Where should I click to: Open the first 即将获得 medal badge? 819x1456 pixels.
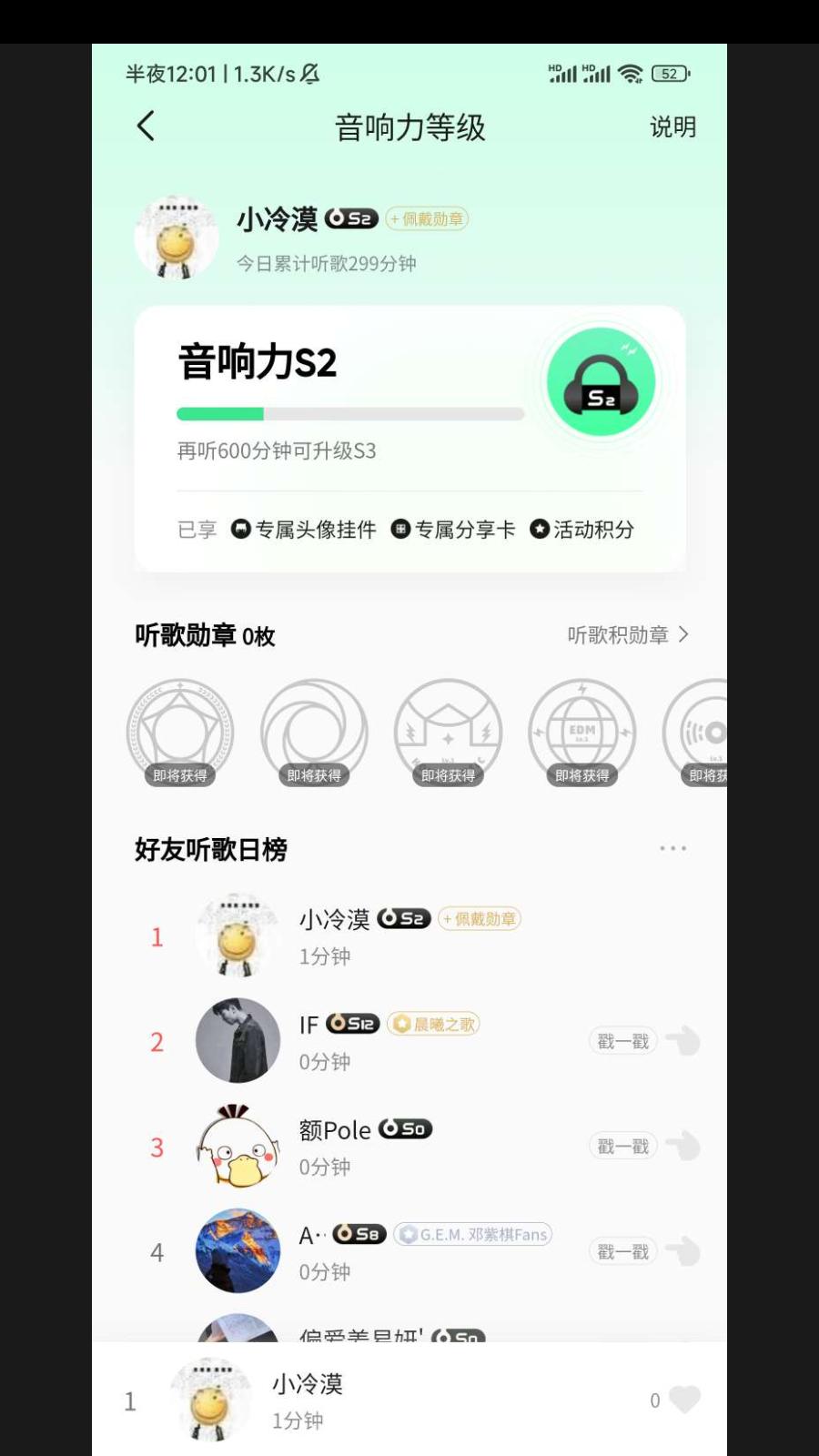pos(180,733)
